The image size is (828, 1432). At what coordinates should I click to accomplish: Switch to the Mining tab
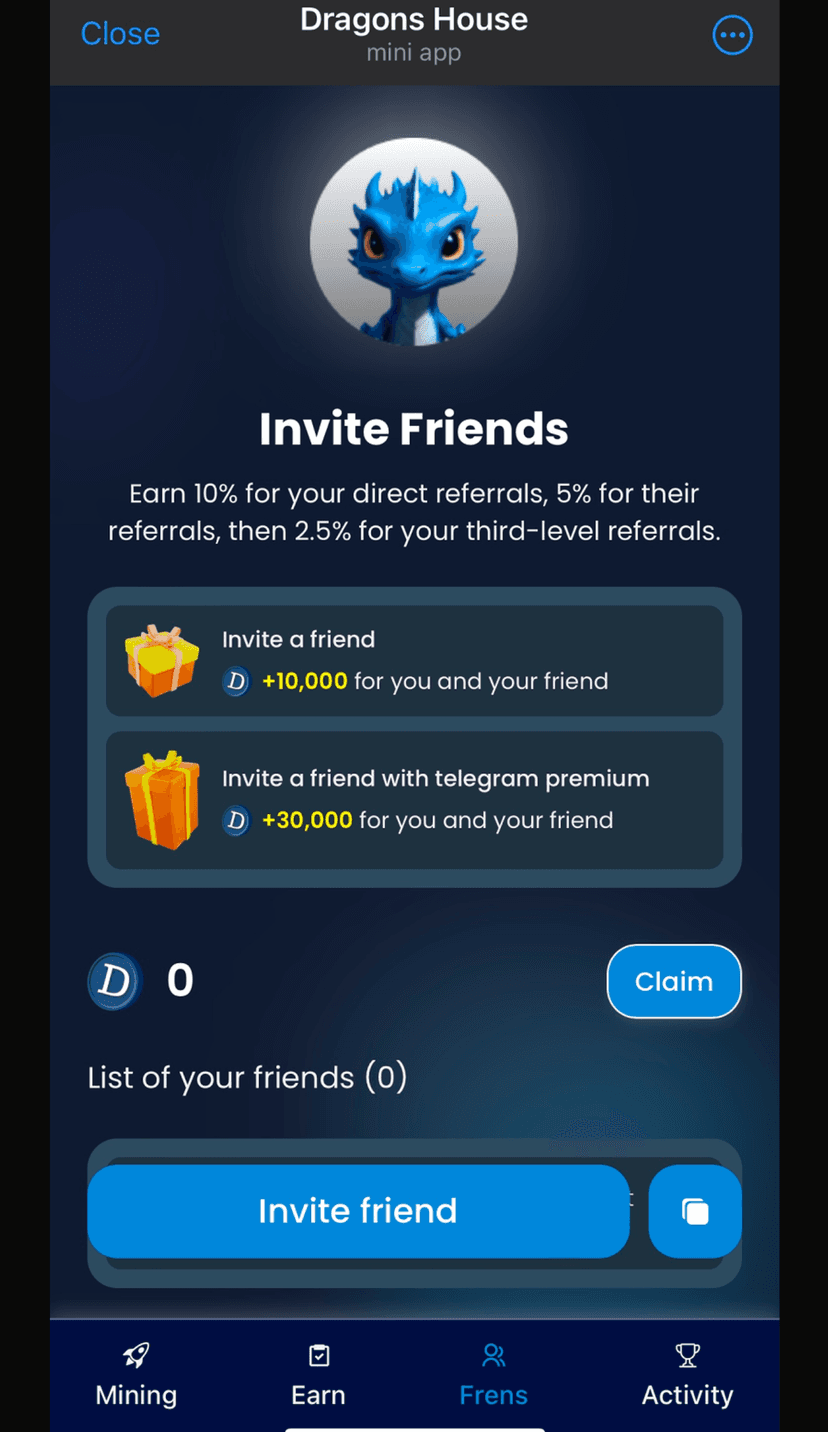pyautogui.click(x=136, y=1375)
